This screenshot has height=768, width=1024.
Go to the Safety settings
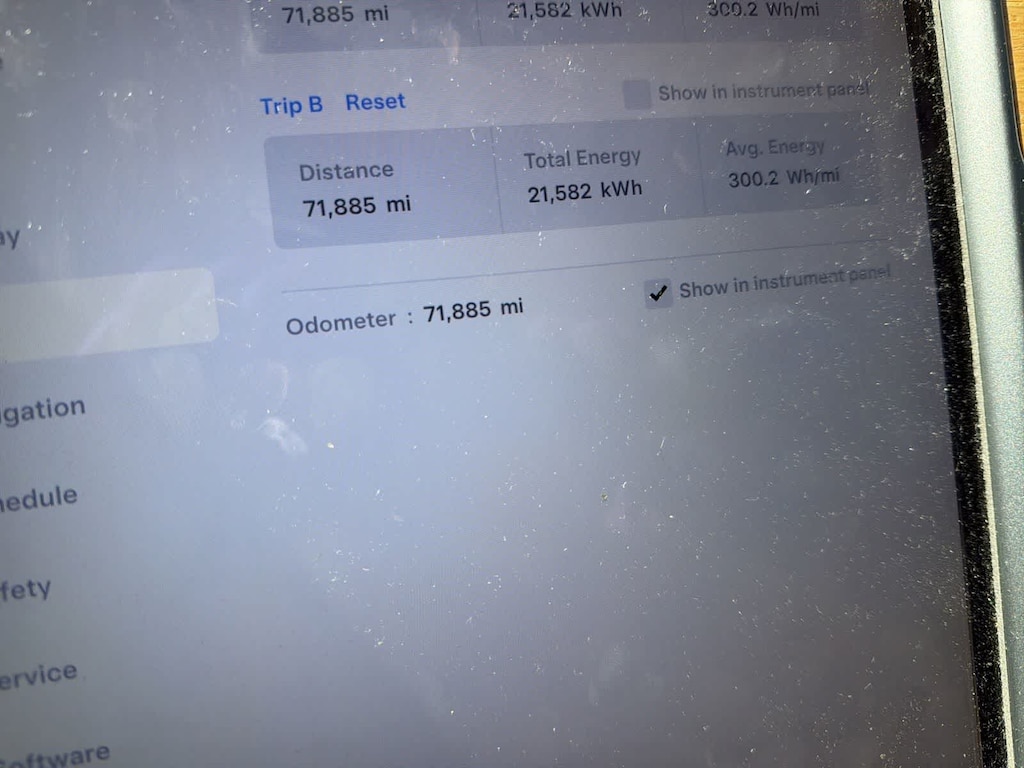click(x=26, y=589)
